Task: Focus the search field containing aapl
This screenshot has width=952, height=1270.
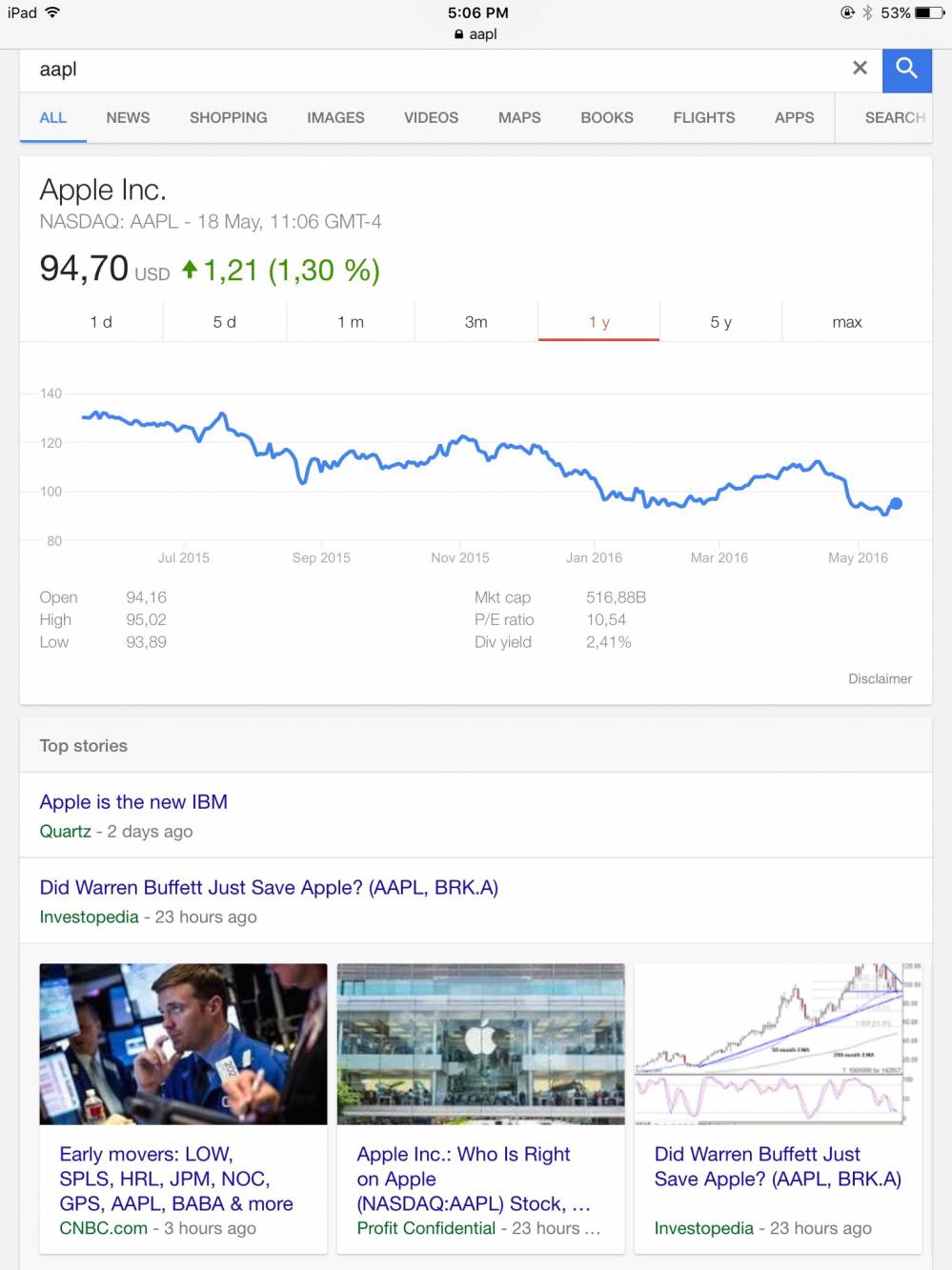Action: coord(429,70)
